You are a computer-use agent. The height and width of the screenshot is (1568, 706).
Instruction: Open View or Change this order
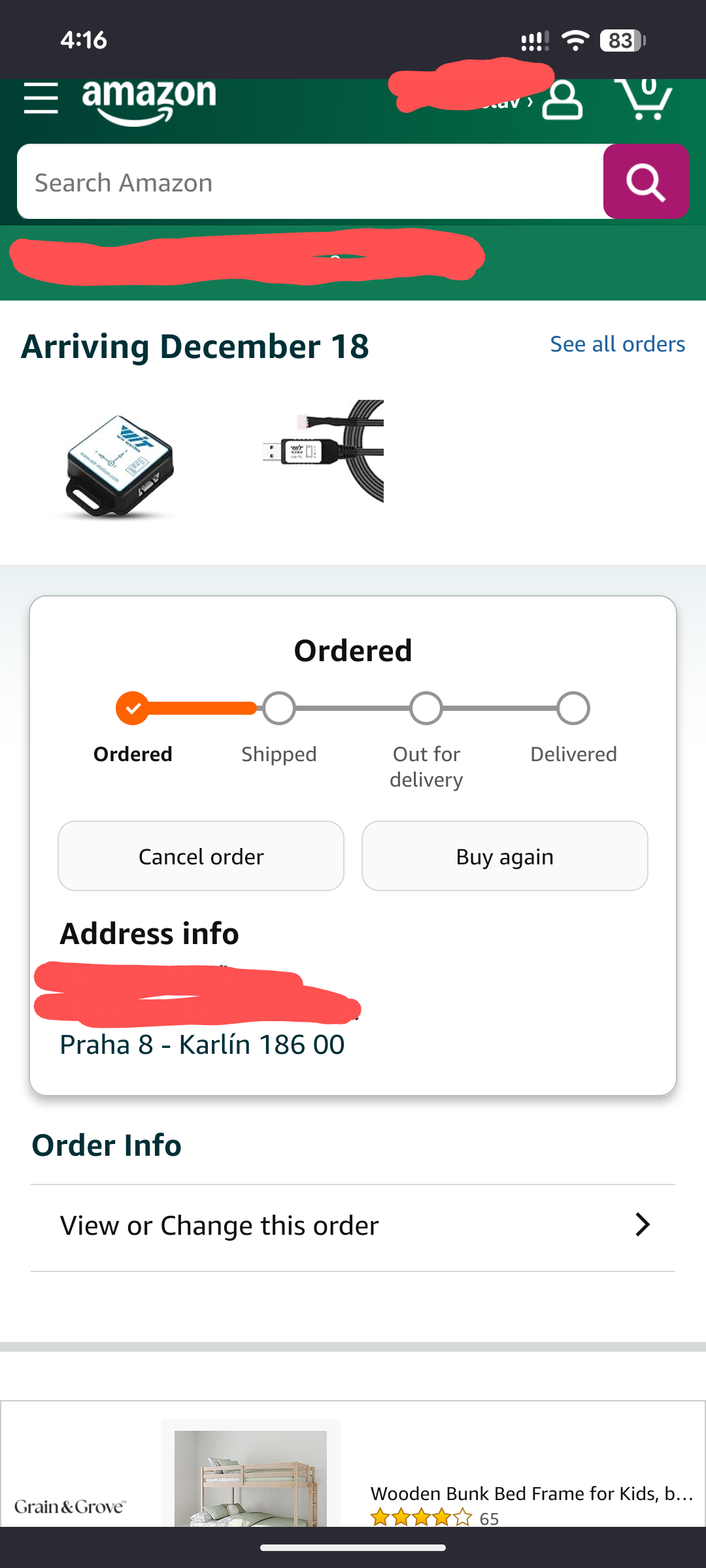click(x=353, y=1226)
